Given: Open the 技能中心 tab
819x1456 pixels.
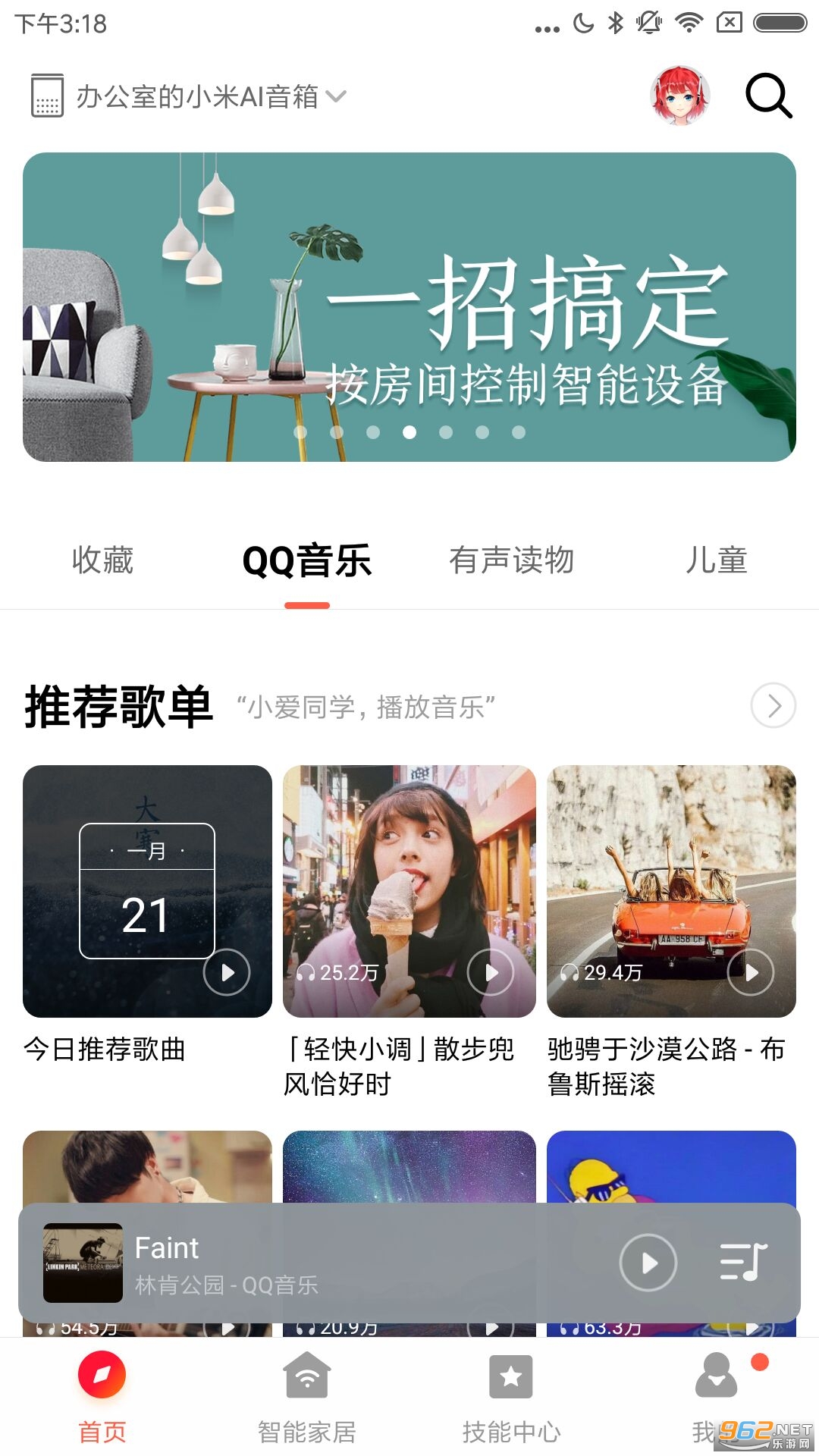Looking at the screenshot, I should [511, 1395].
